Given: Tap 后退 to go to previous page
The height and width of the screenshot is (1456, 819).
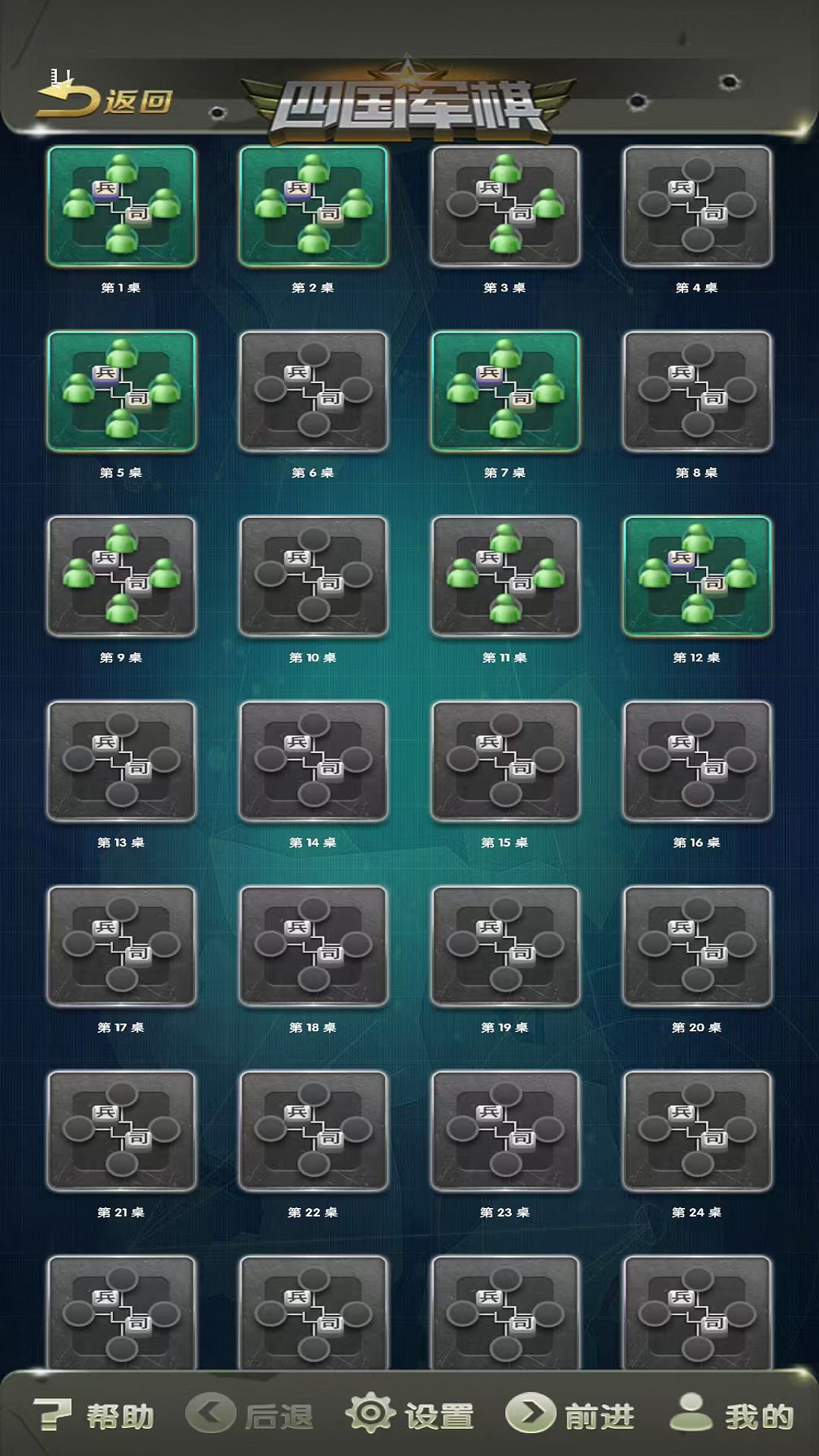Looking at the screenshot, I should coord(249,1415).
